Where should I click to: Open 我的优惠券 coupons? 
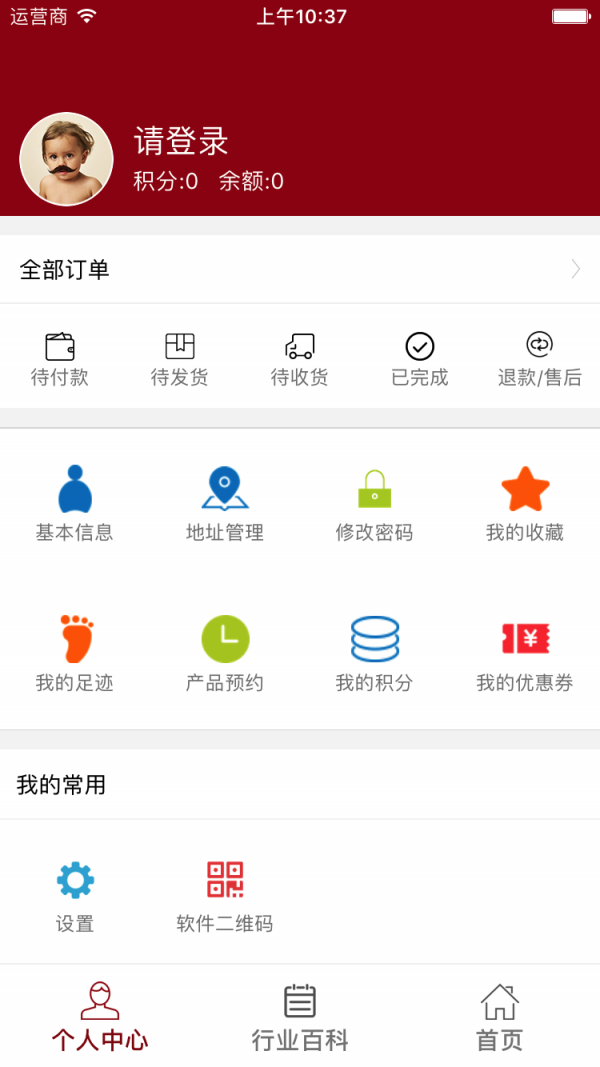click(525, 654)
